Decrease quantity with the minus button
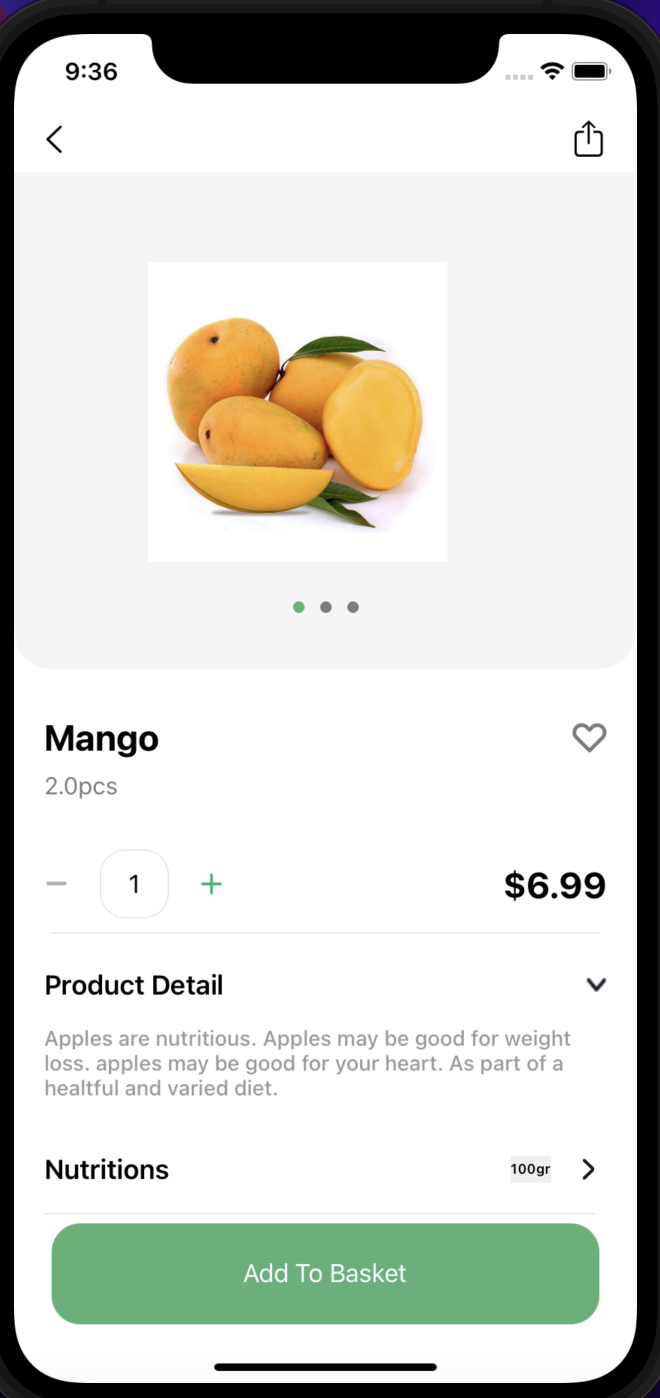The width and height of the screenshot is (660, 1398). [57, 884]
